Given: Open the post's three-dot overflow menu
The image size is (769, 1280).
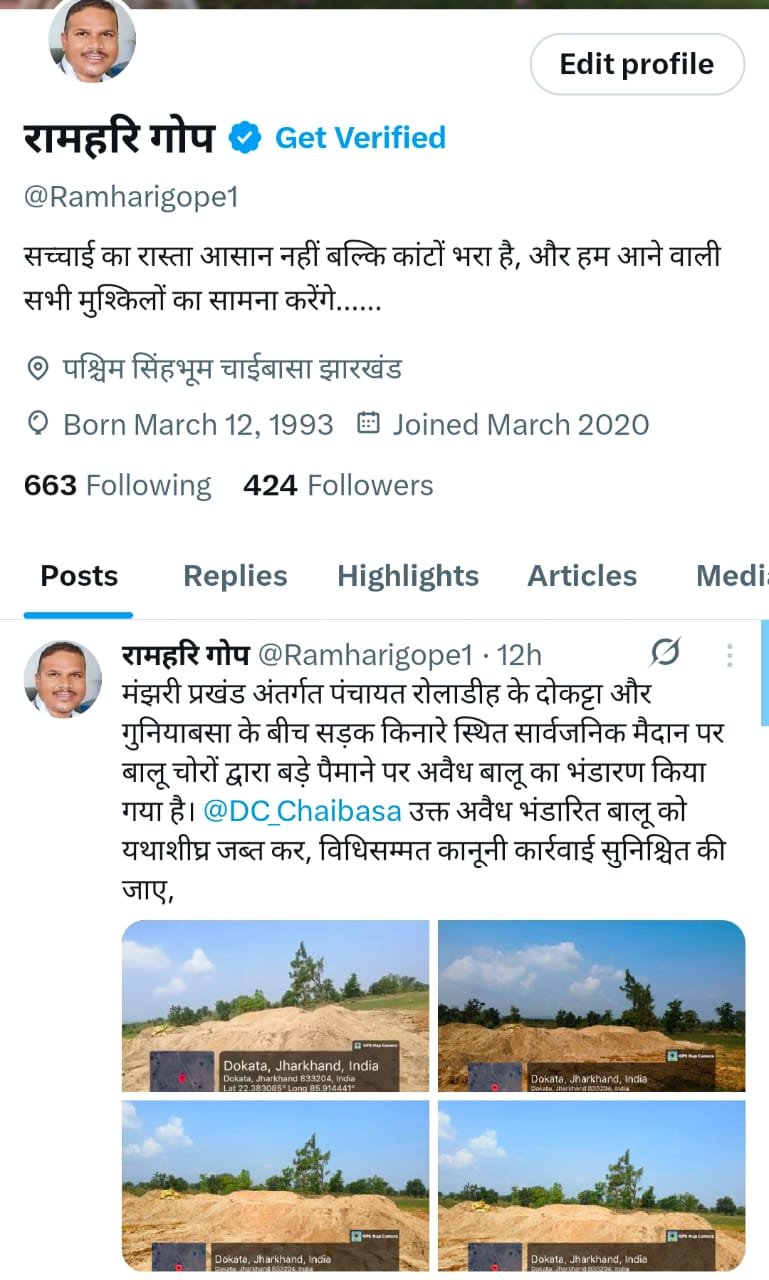Looking at the screenshot, I should [730, 655].
